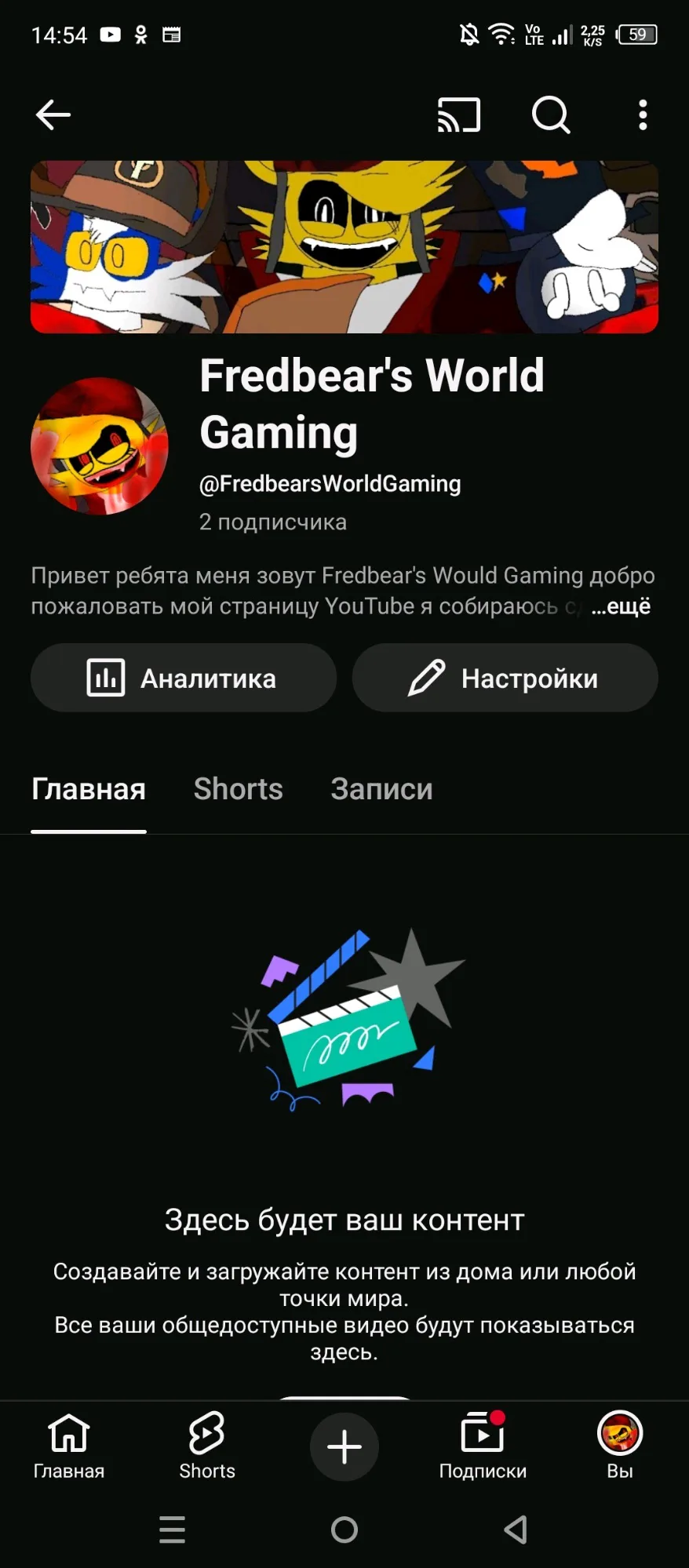The image size is (689, 1568).
Task: Open recent apps from the navigation bar
Action: (173, 1529)
